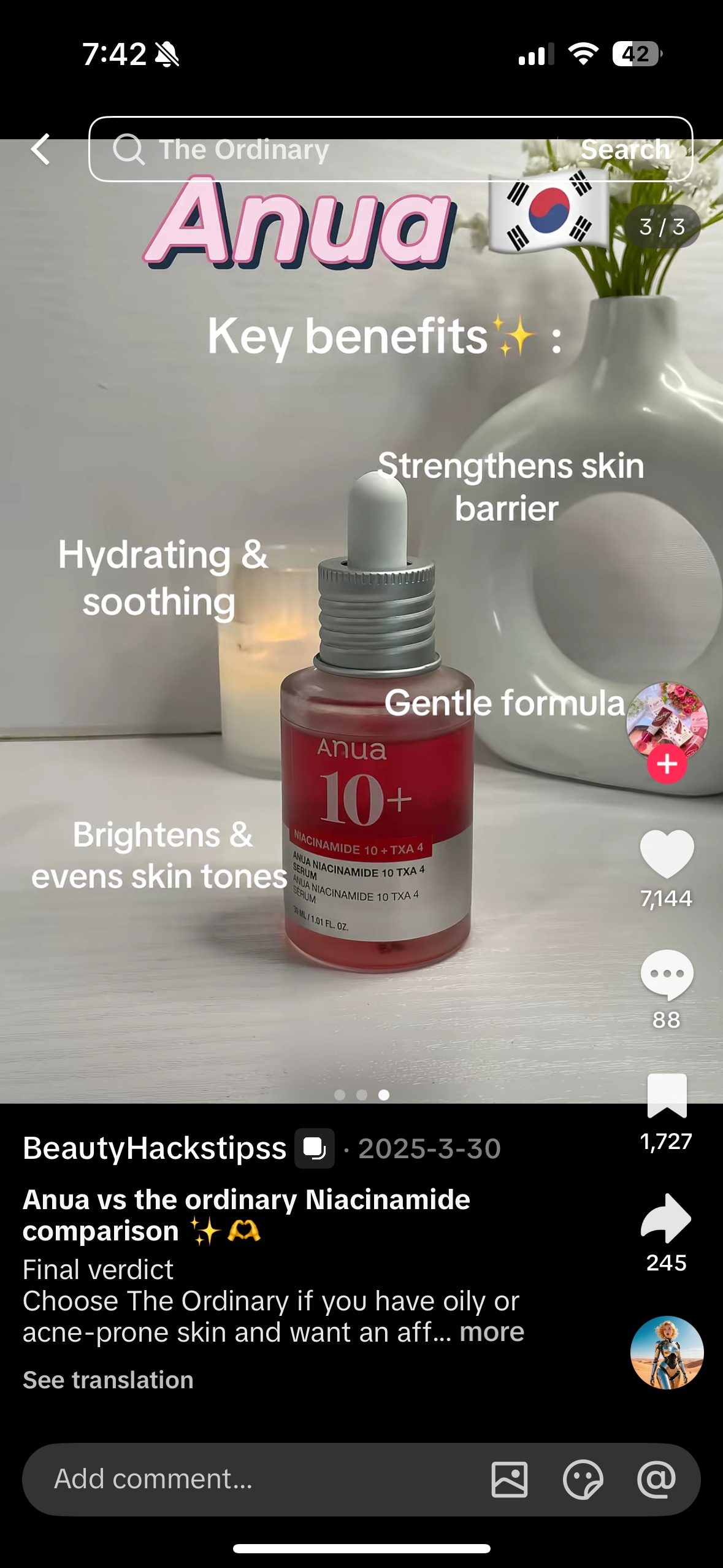Image resolution: width=723 pixels, height=1568 pixels.
Task: Expand the caption with more
Action: (x=492, y=1332)
